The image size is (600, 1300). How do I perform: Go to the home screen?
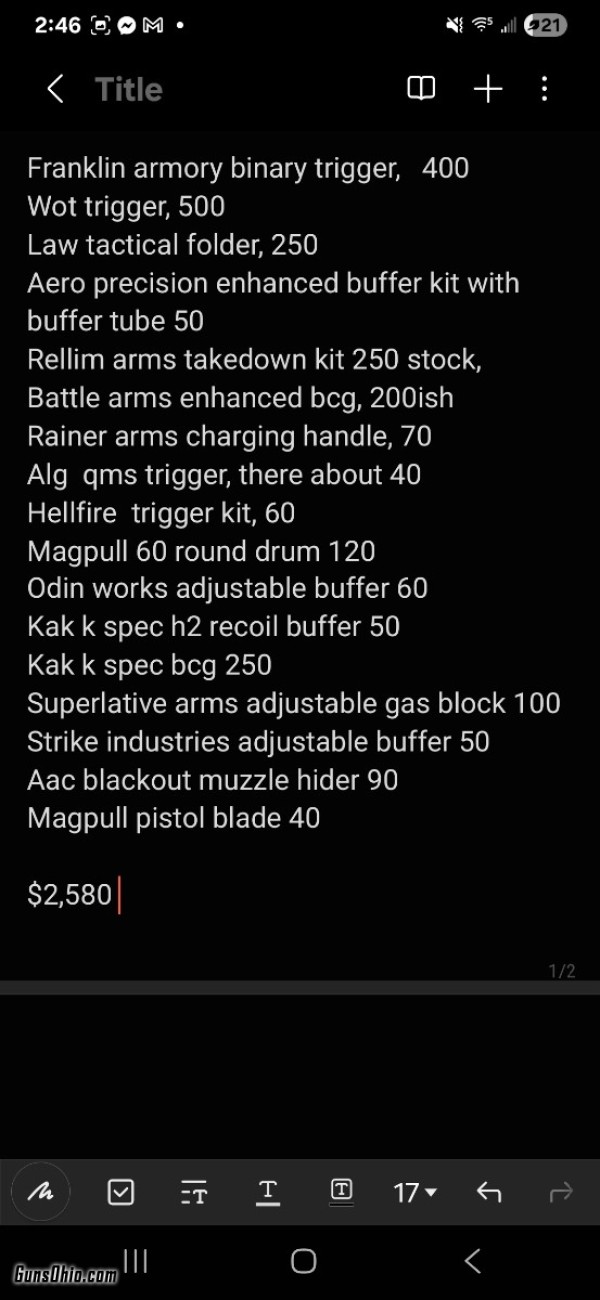(303, 1262)
